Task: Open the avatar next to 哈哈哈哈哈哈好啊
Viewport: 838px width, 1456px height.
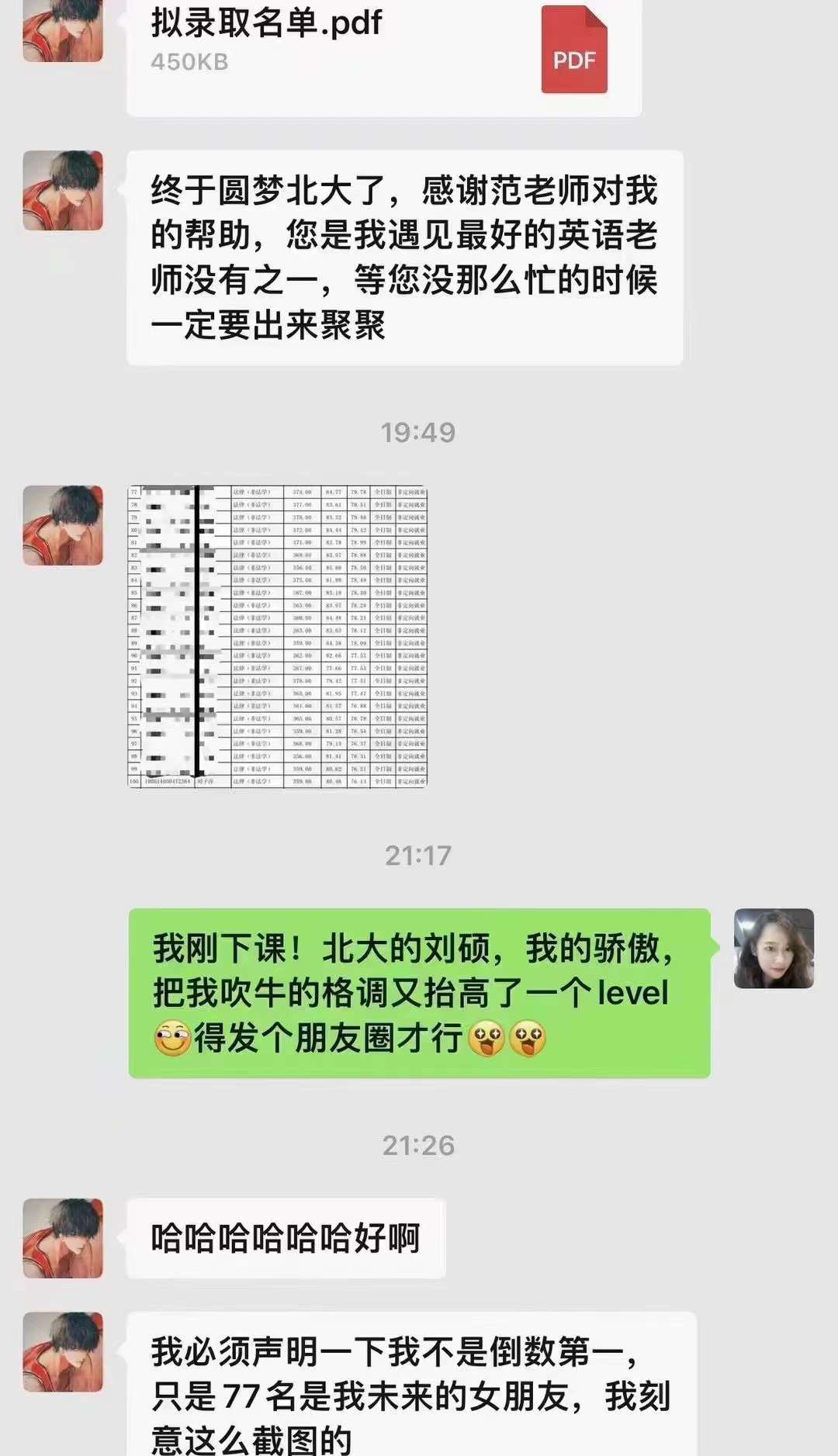Action: click(63, 1238)
